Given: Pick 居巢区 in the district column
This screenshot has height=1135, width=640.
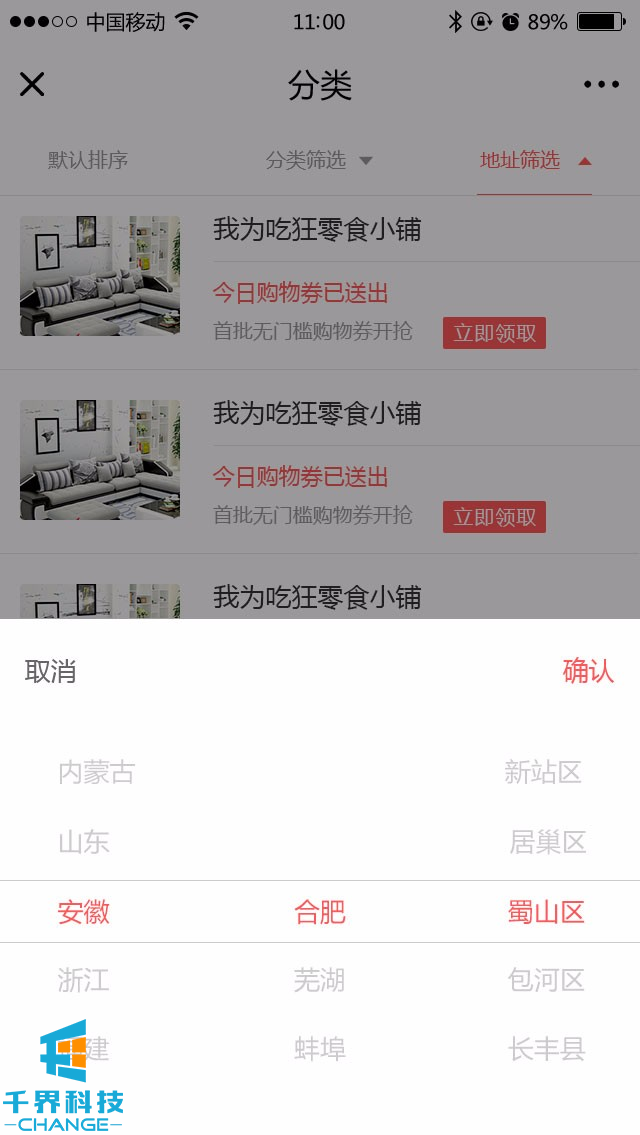Looking at the screenshot, I should point(547,842).
